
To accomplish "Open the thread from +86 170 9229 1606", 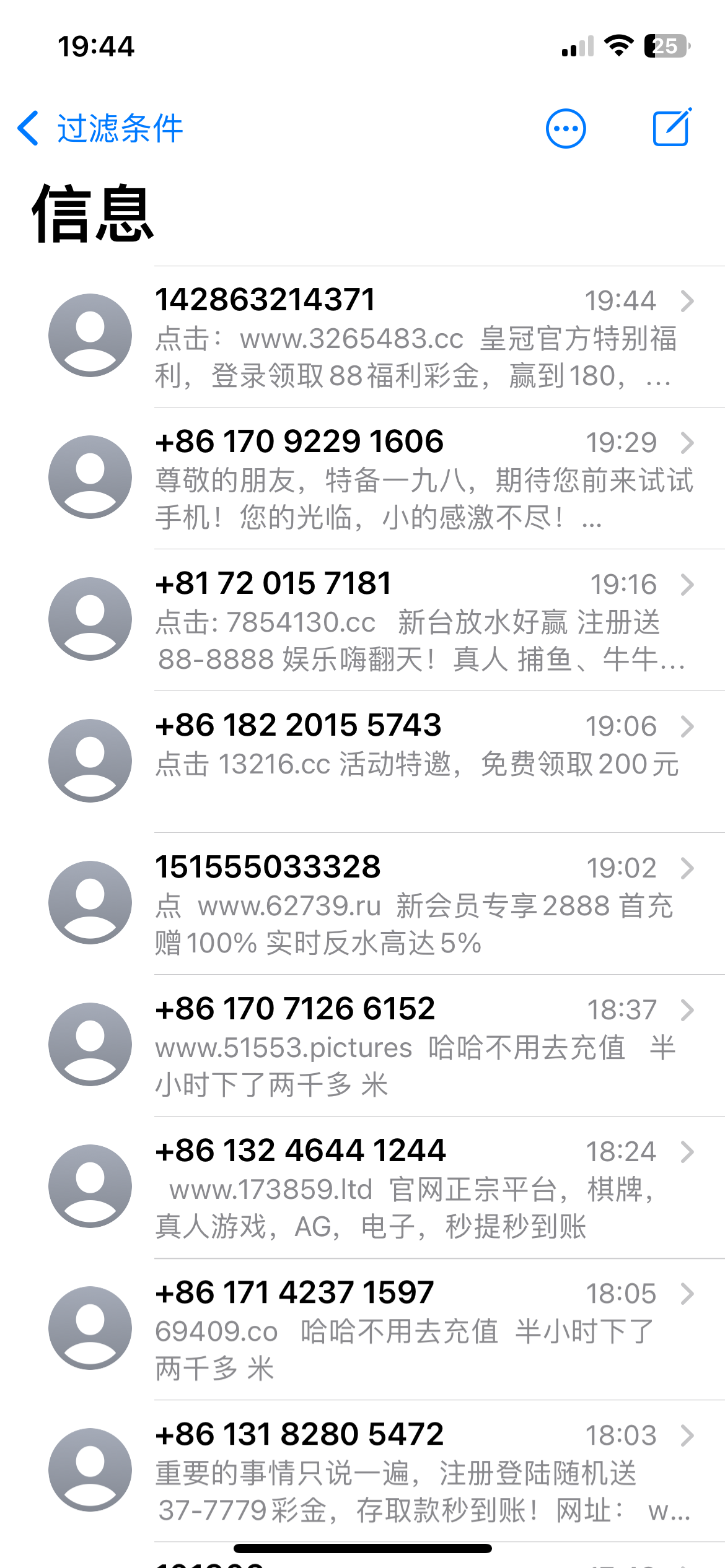I will pos(362,479).
